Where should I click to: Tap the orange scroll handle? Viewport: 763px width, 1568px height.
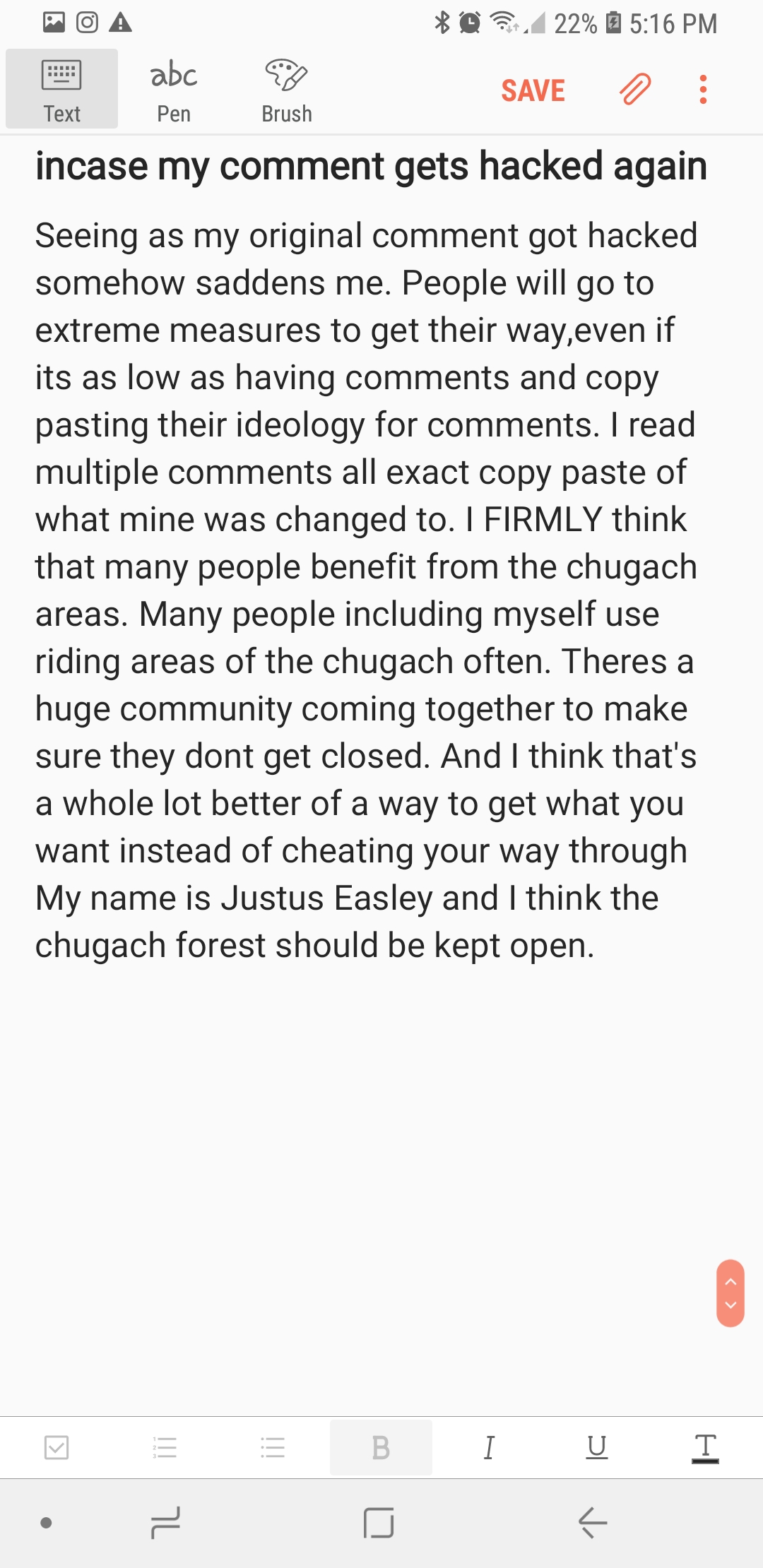(x=731, y=1293)
